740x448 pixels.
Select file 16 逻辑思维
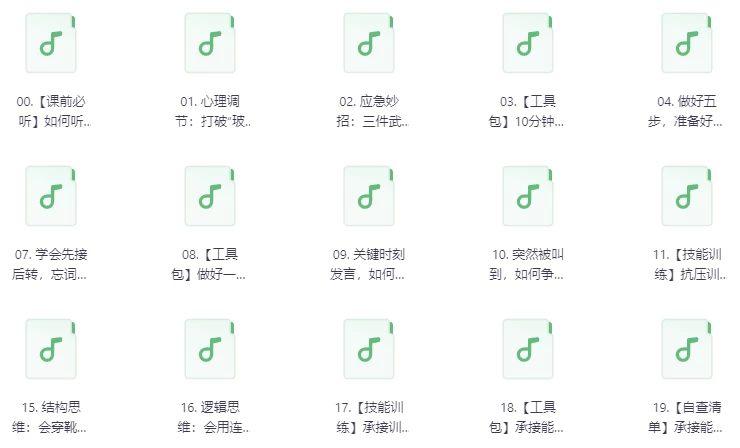pos(210,349)
